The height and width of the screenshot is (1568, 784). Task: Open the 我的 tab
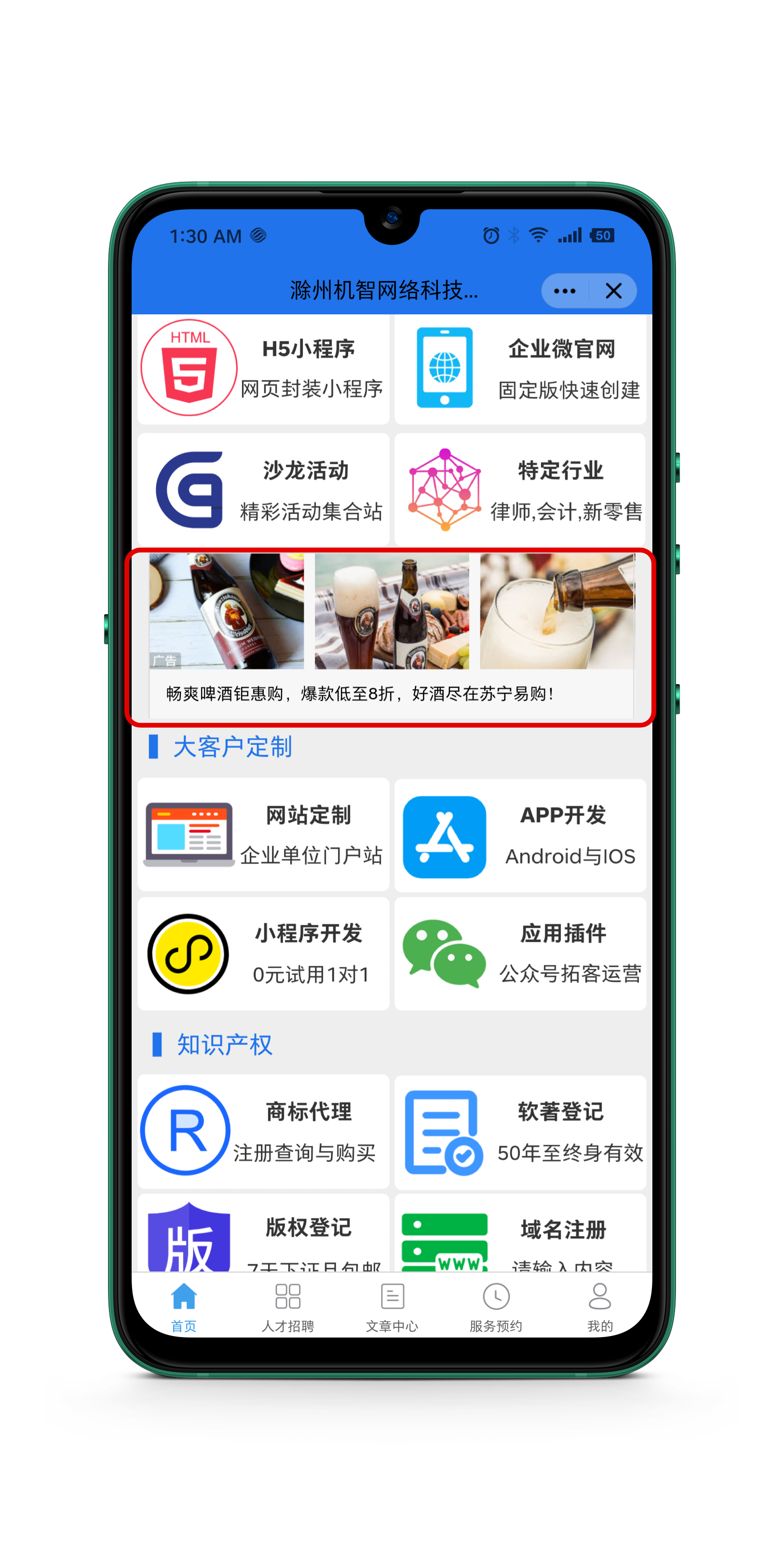(599, 1306)
